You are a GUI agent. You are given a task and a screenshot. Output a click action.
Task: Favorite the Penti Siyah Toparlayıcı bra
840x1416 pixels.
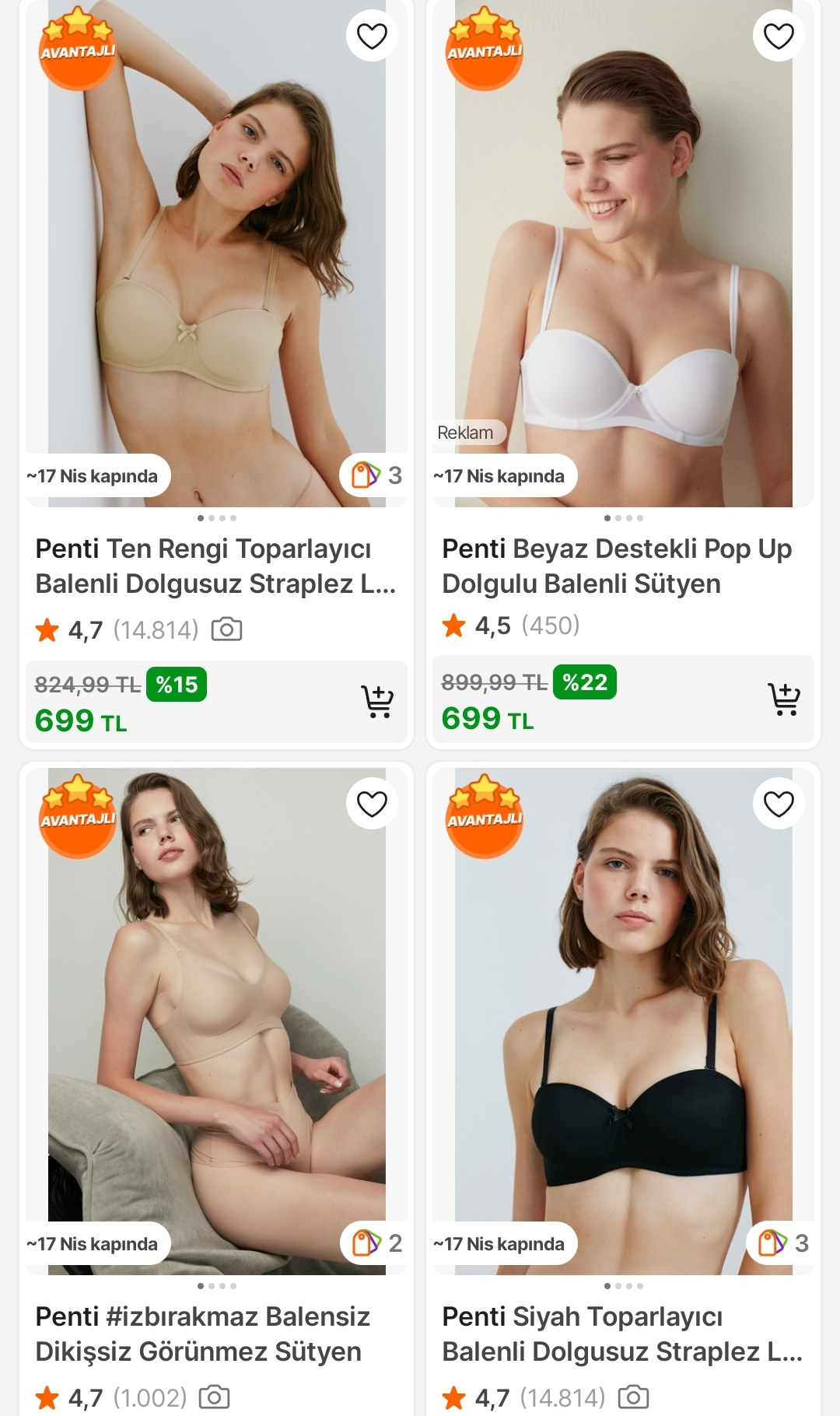pyautogui.click(x=779, y=804)
